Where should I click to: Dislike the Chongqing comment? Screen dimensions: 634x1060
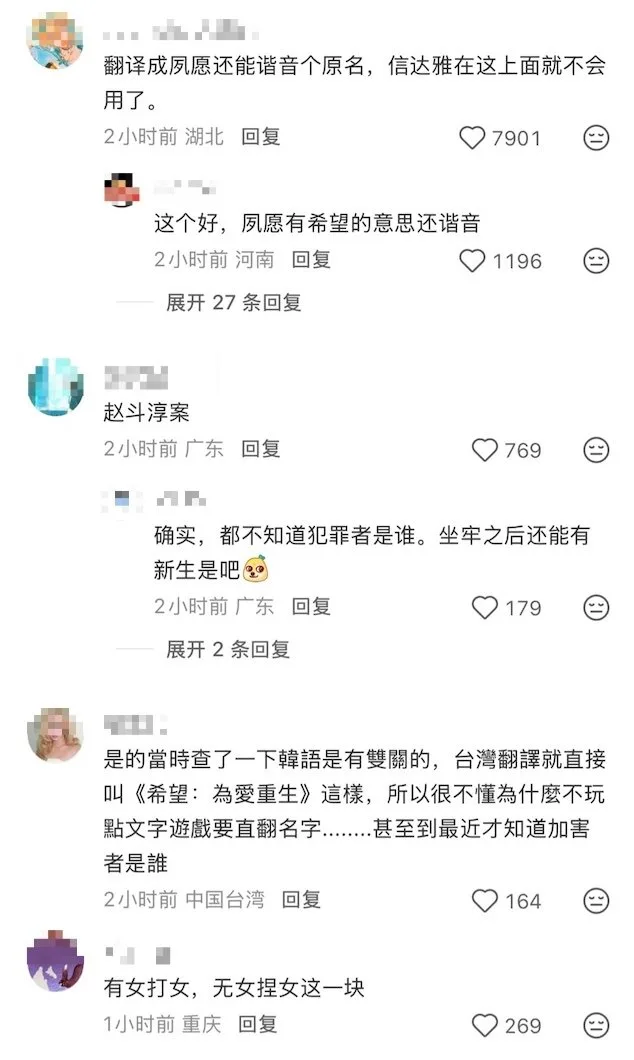(x=595, y=1026)
